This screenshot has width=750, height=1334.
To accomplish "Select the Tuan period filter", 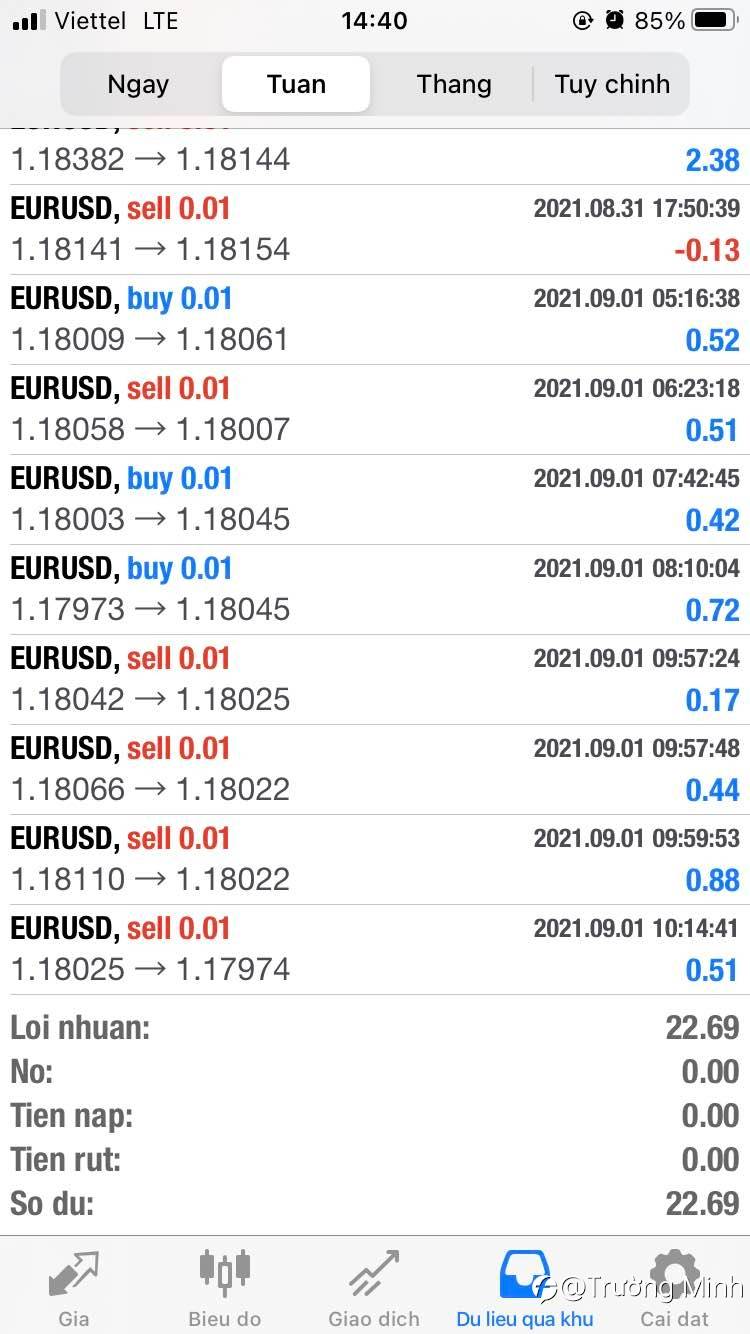I will click(296, 84).
